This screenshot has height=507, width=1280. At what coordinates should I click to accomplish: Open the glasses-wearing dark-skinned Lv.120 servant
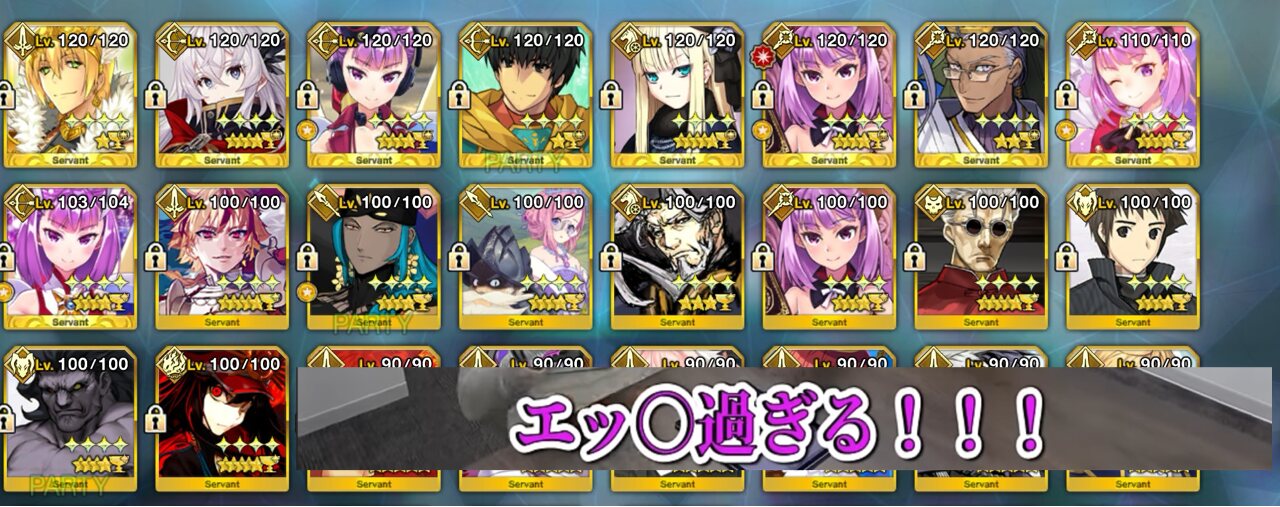[x=981, y=95]
